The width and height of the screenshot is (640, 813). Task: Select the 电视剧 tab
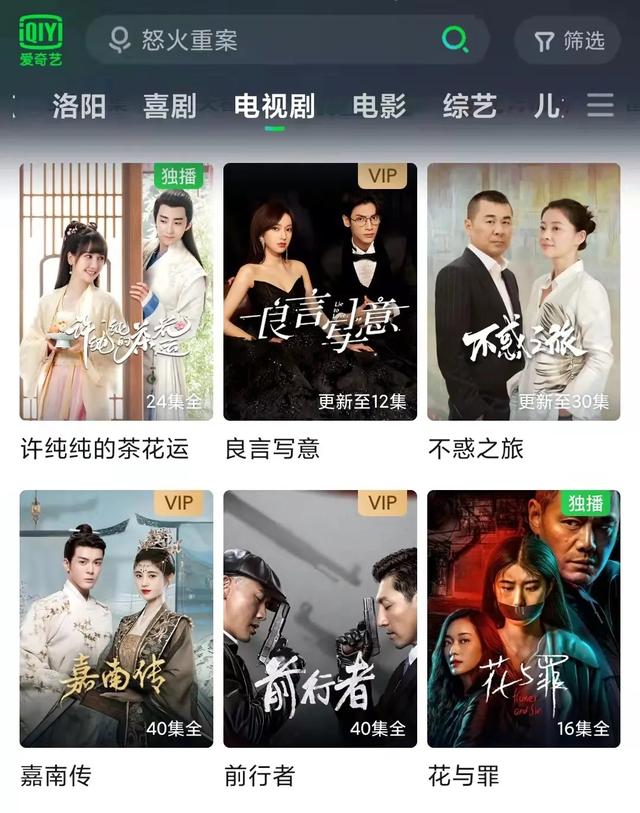(274, 105)
